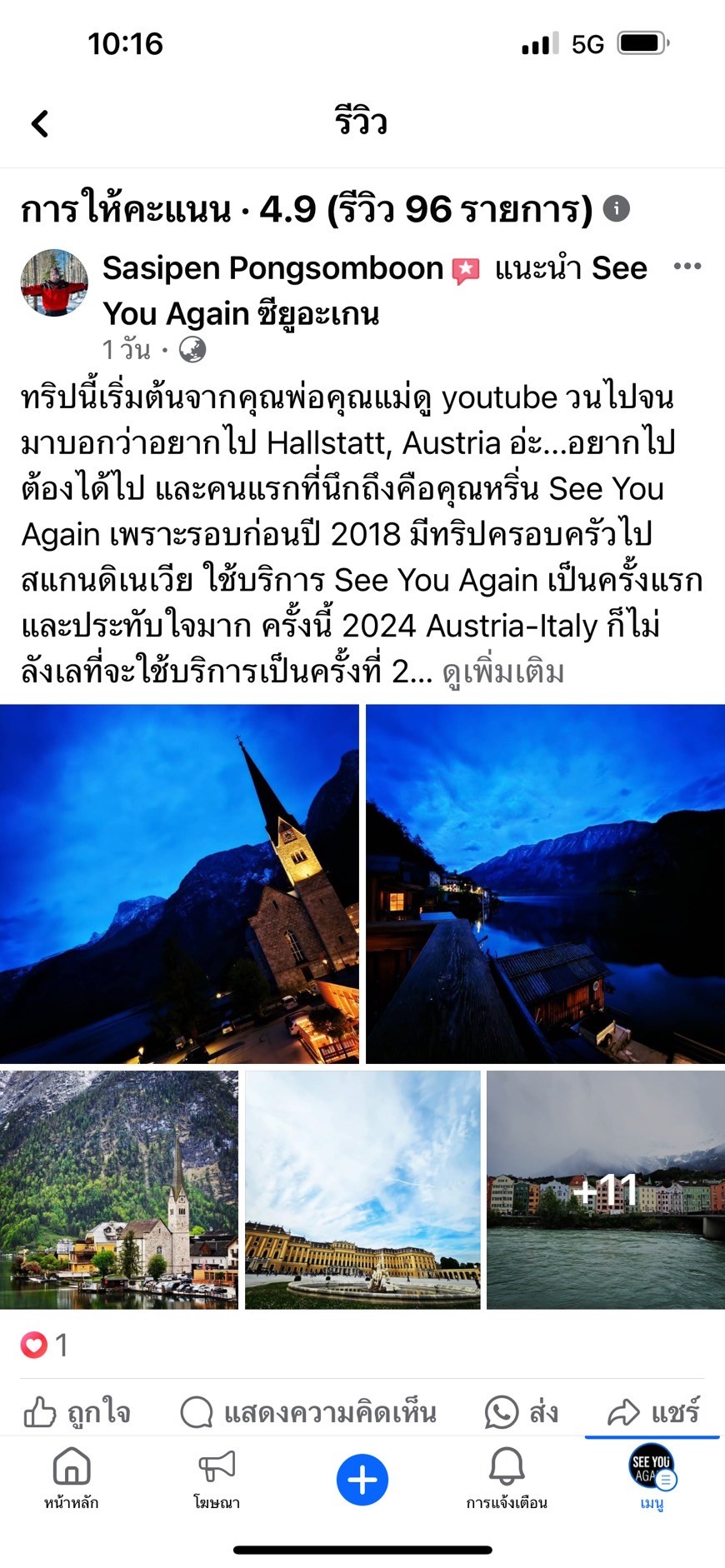
Task: Open the info icon beside the rating
Action: click(616, 208)
